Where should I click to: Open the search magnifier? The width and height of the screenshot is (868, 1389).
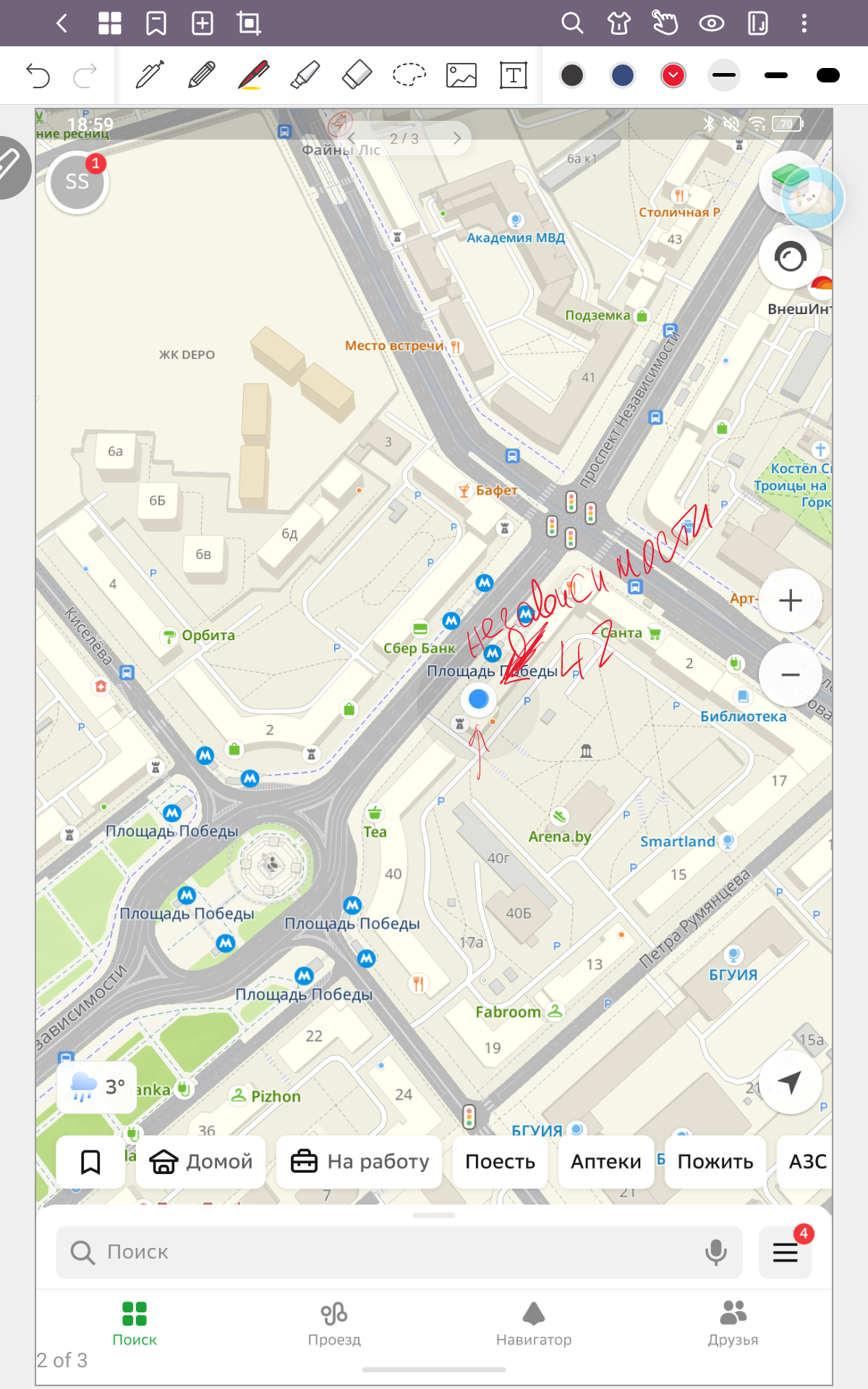click(572, 24)
